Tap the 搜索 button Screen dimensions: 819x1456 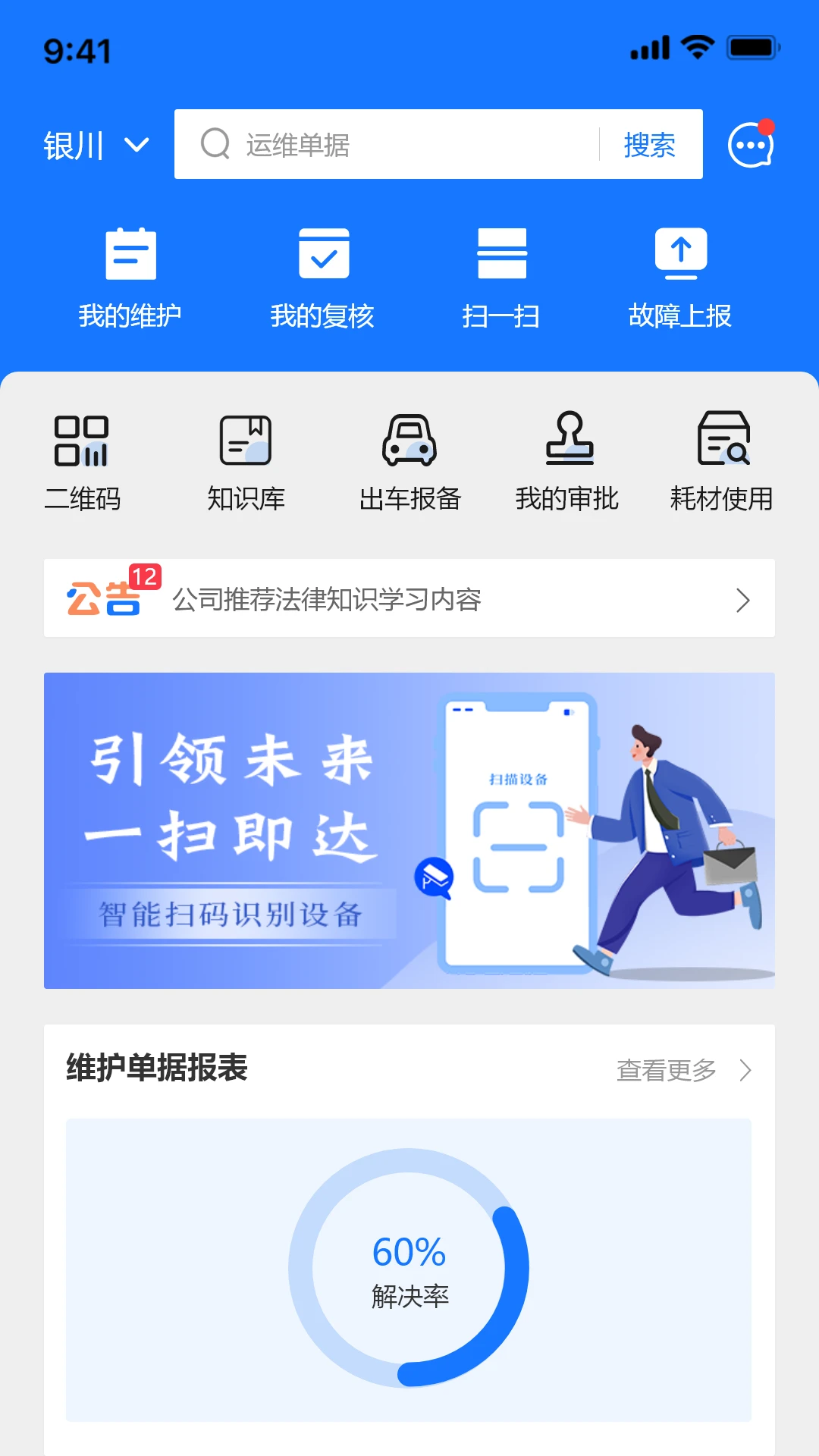point(650,145)
